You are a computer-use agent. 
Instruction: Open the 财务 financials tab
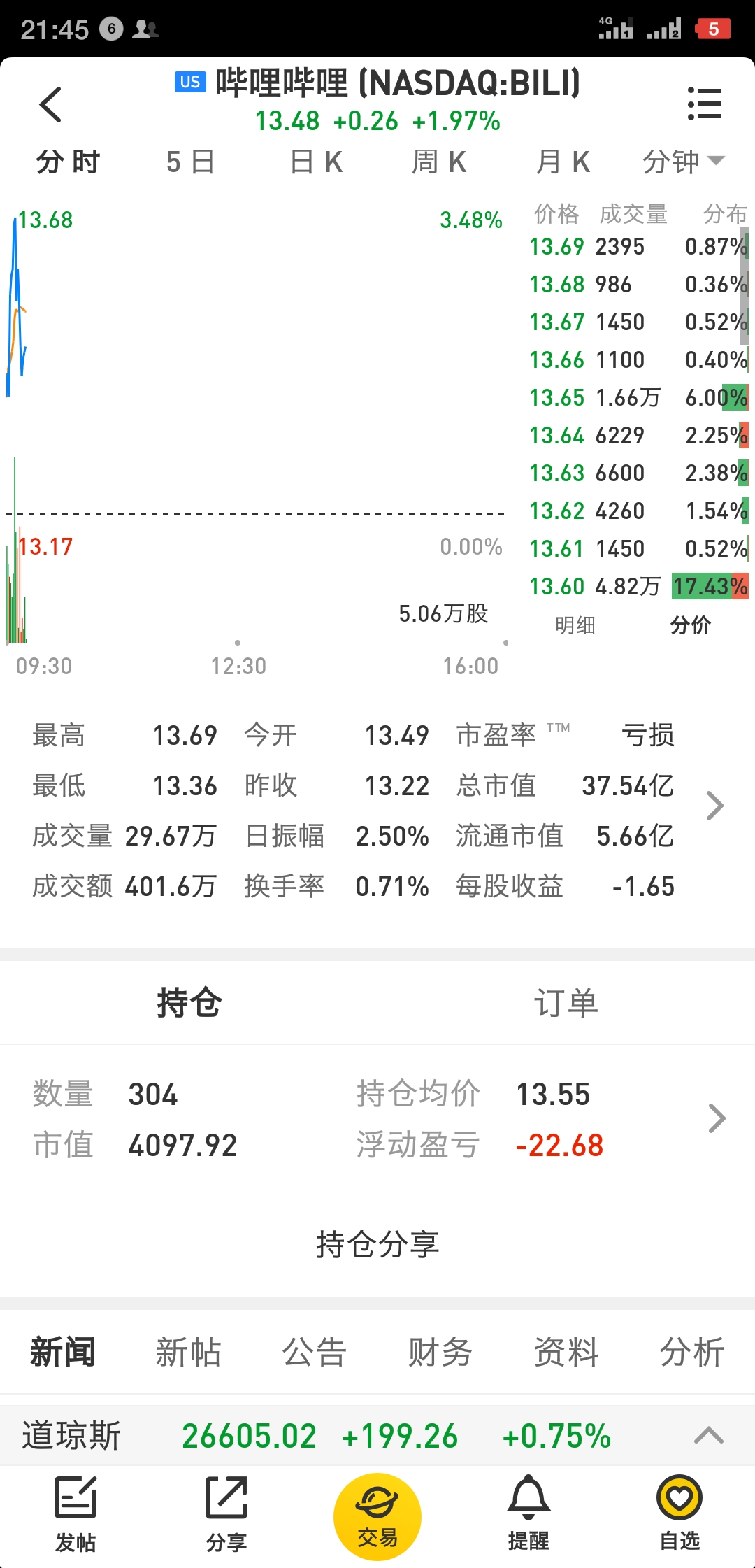[440, 1352]
